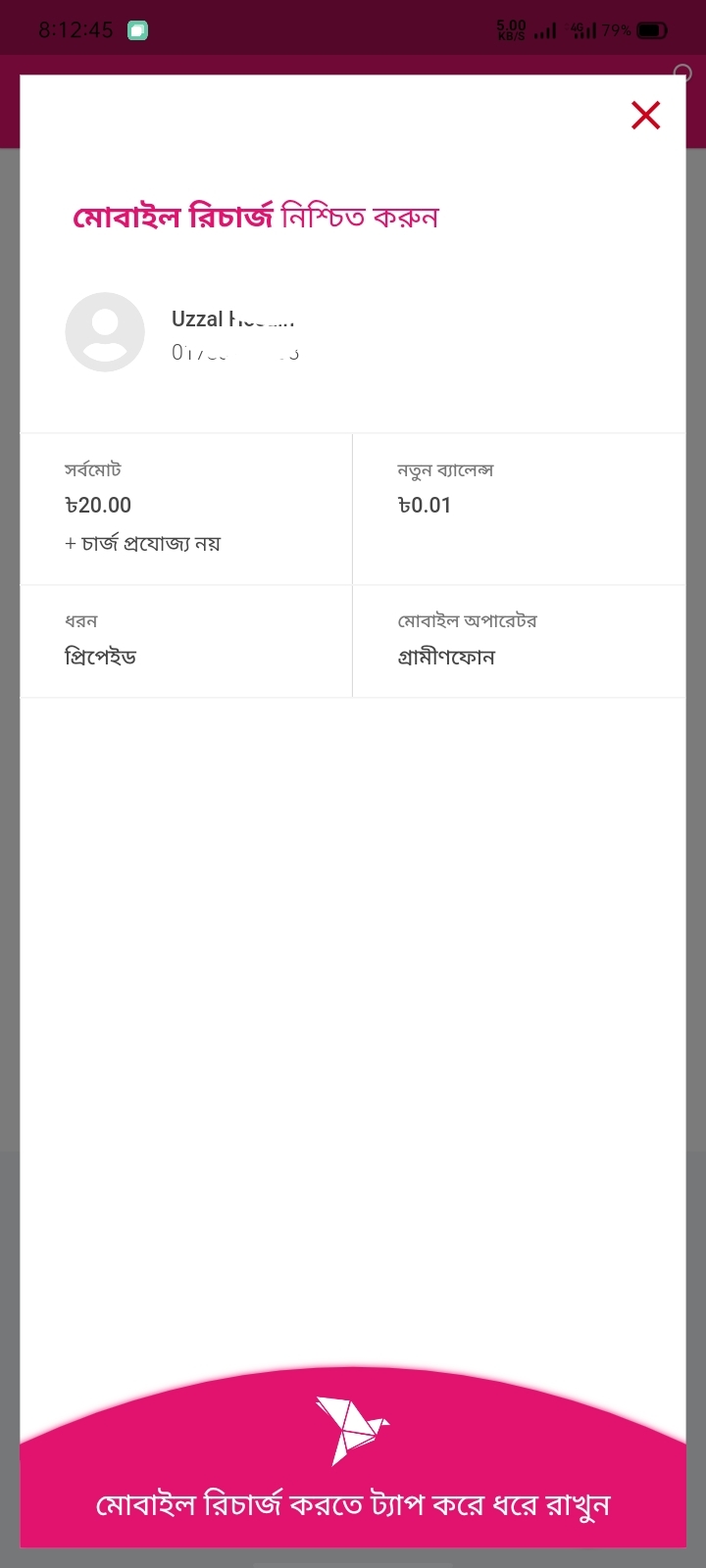The image size is (706, 1568).
Task: Tap the pink mobile recharge confirm button
Action: point(353,1457)
